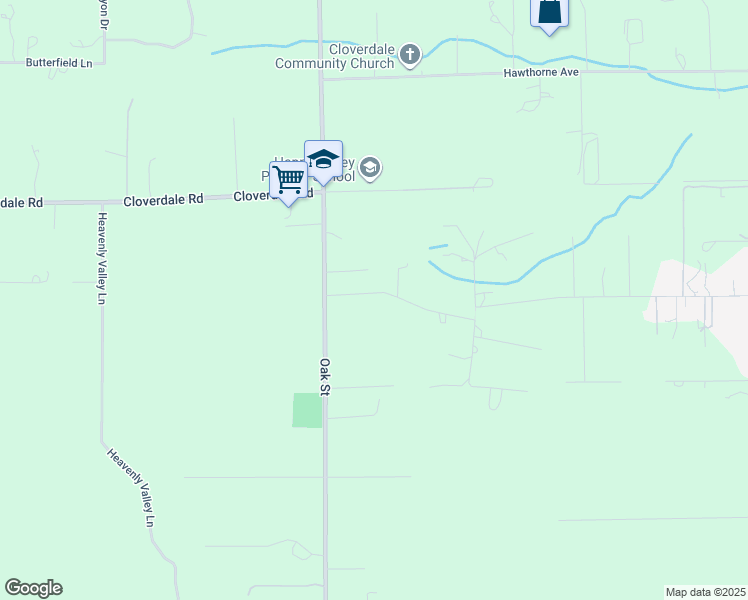
Task: Open the graduation cap school marker
Action: pyautogui.click(x=323, y=160)
